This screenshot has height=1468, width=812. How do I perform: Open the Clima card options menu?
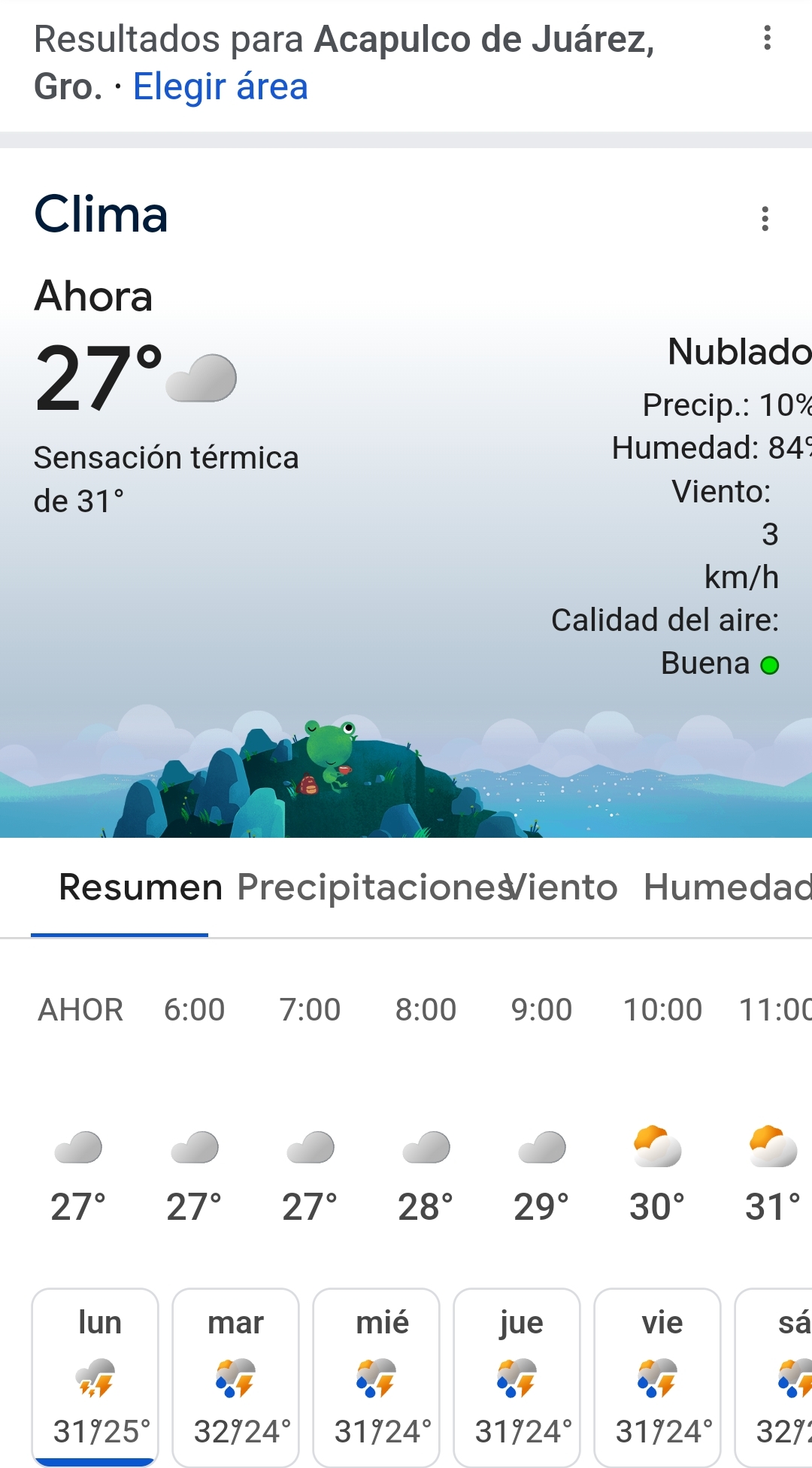click(x=765, y=219)
